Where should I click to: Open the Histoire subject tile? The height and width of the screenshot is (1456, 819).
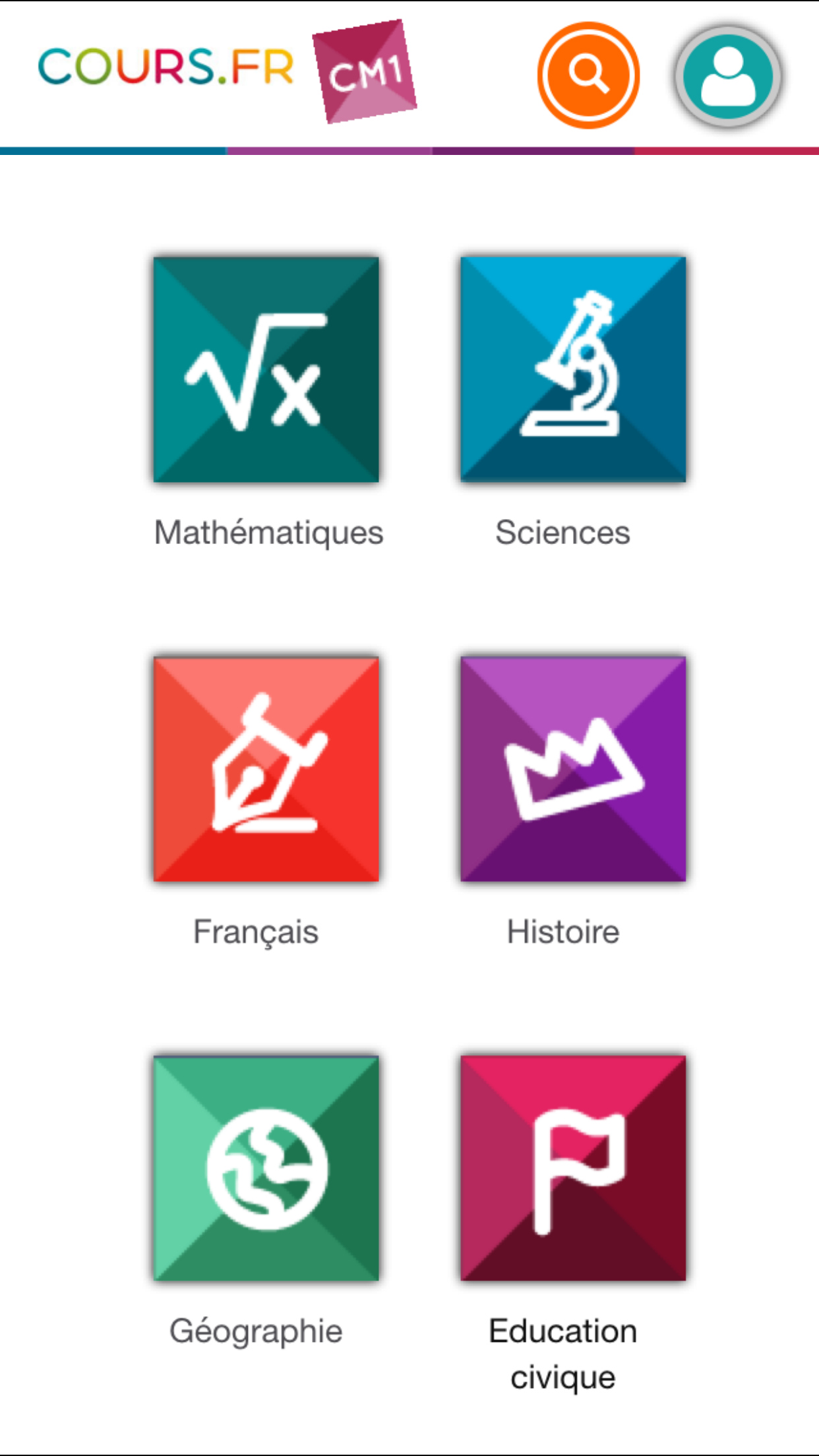573,769
